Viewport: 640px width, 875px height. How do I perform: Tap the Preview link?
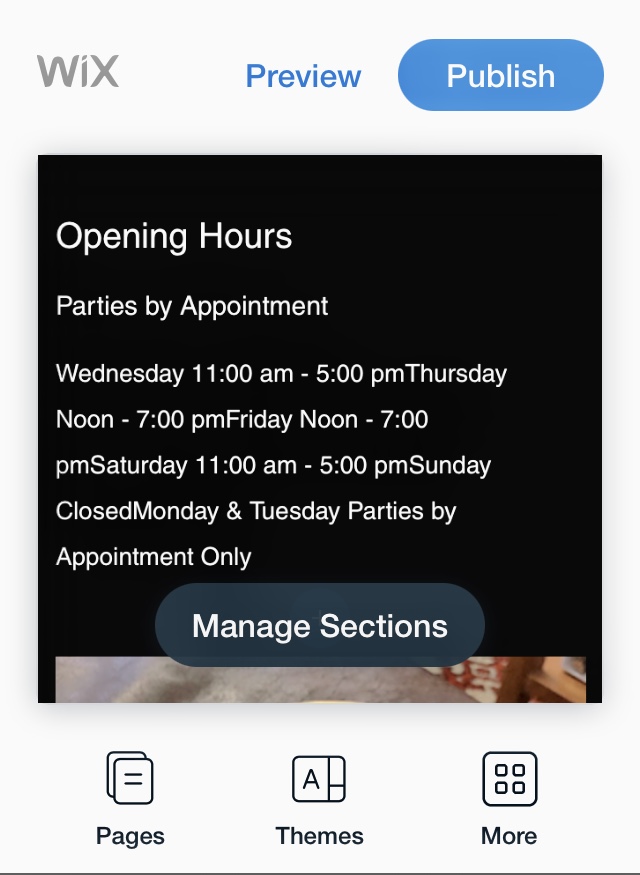303,76
